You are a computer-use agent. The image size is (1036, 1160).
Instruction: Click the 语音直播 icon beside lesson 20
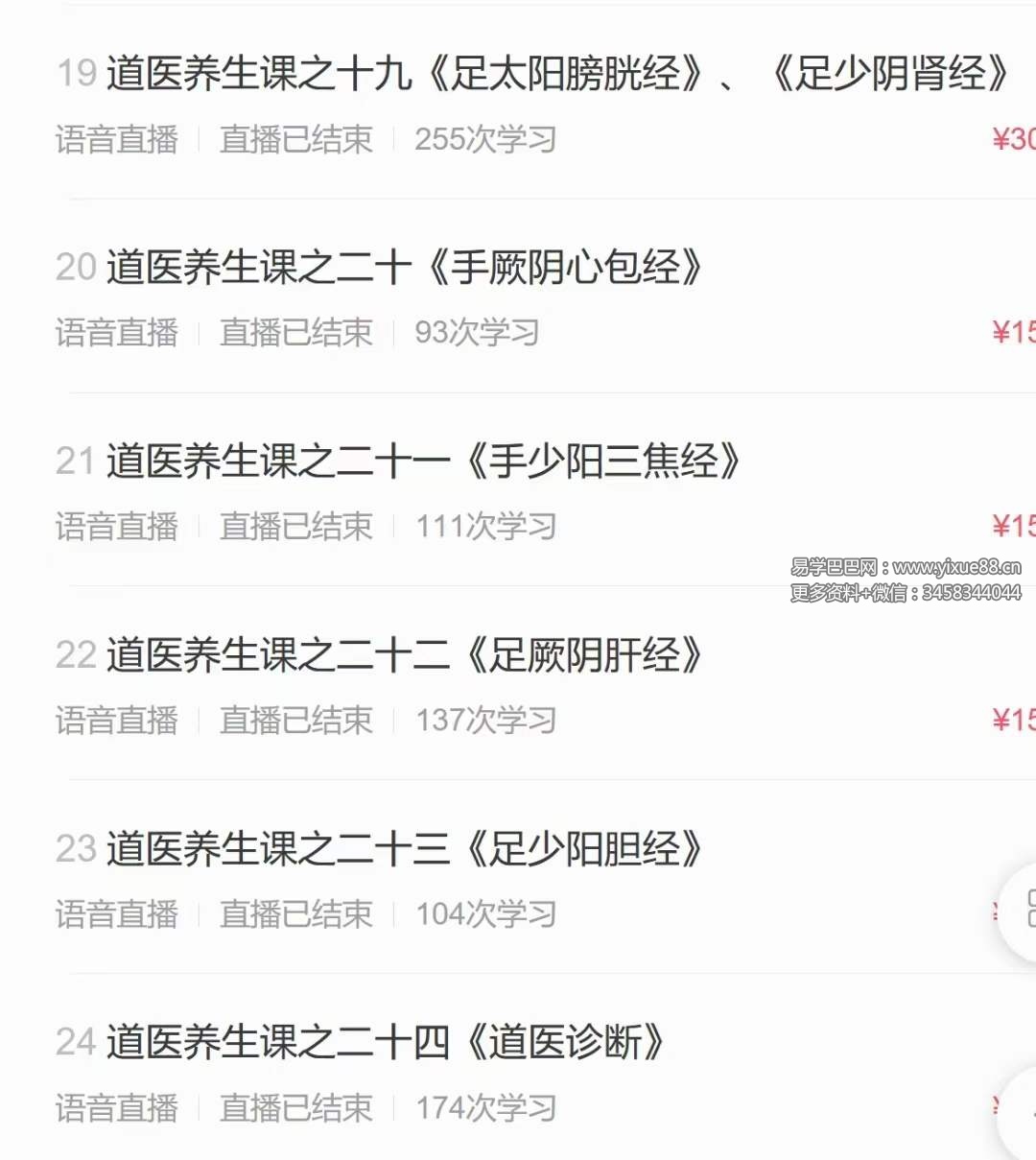(x=116, y=333)
